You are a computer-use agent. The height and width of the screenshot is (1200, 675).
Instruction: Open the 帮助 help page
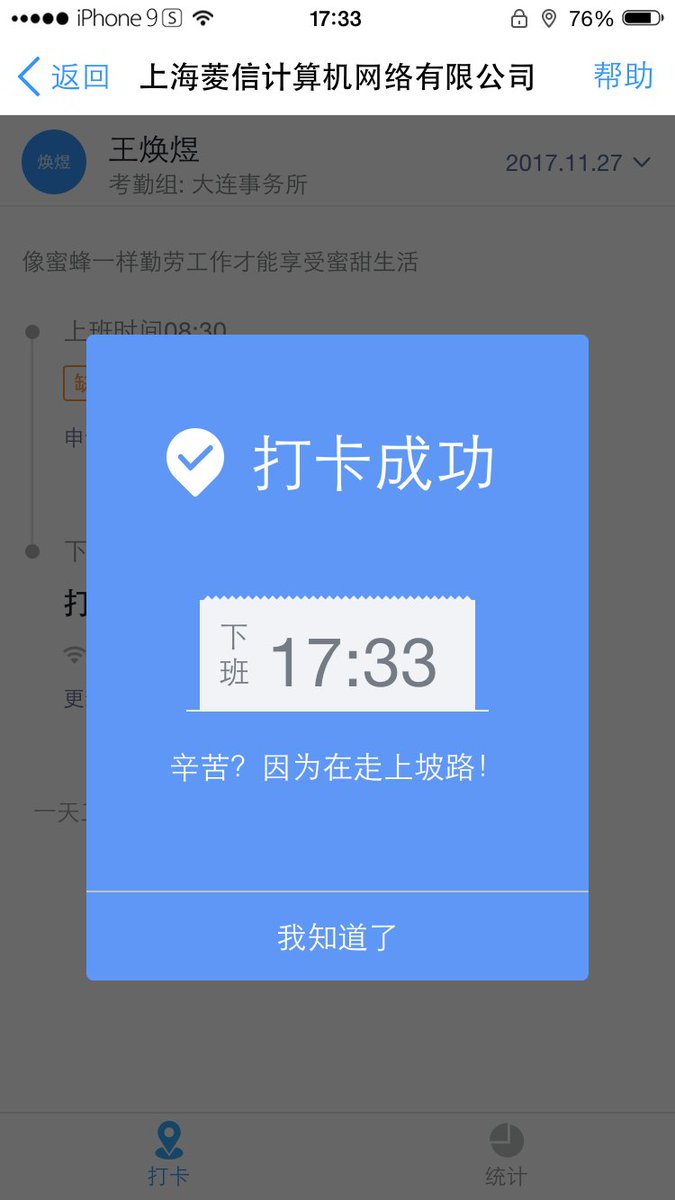tap(623, 76)
